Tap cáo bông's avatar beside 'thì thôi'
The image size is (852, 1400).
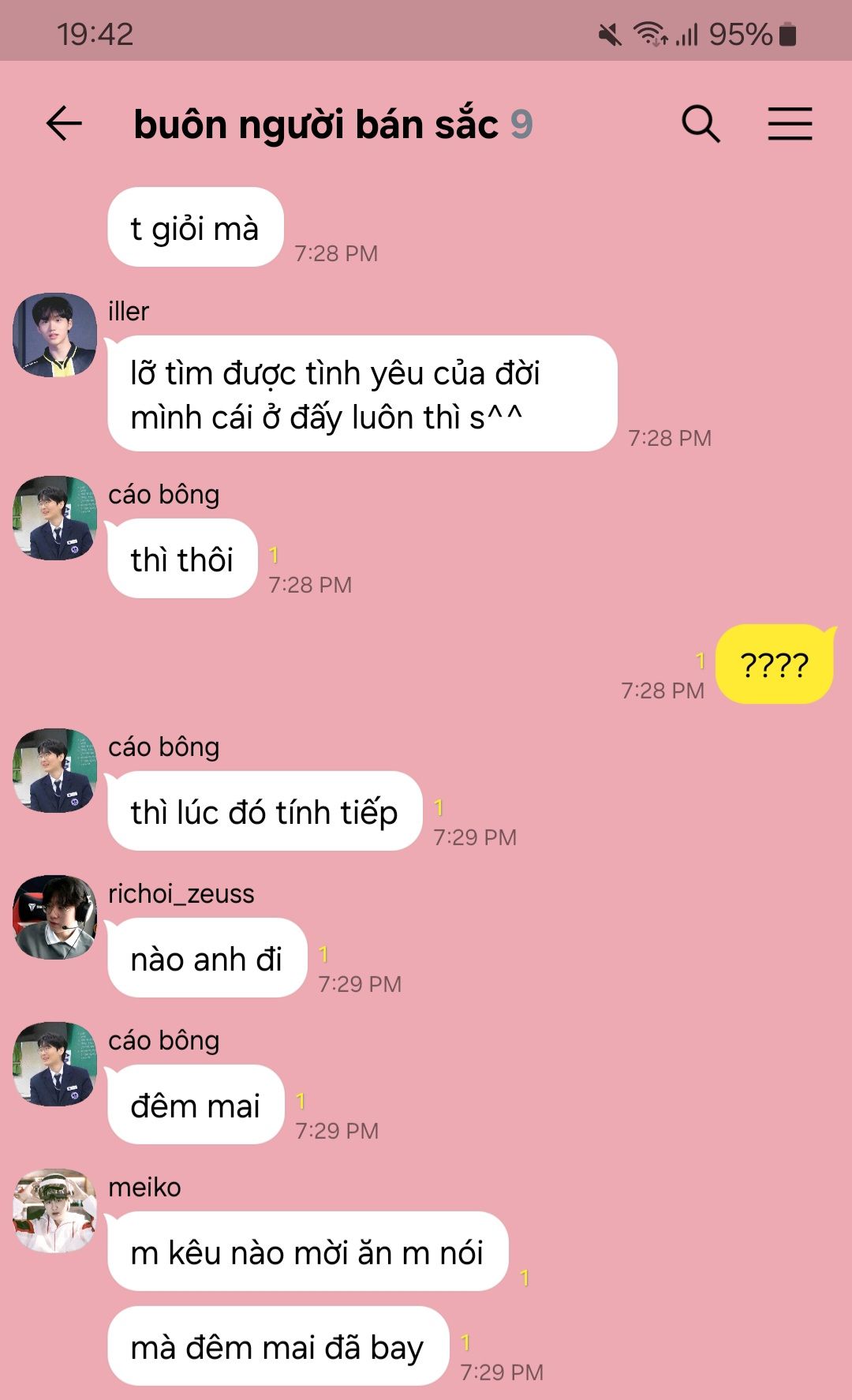coord(55,518)
